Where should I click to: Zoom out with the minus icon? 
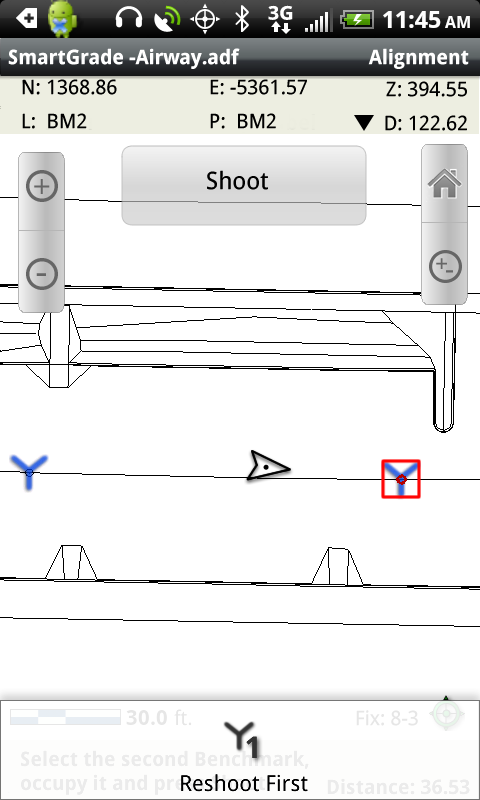41,274
